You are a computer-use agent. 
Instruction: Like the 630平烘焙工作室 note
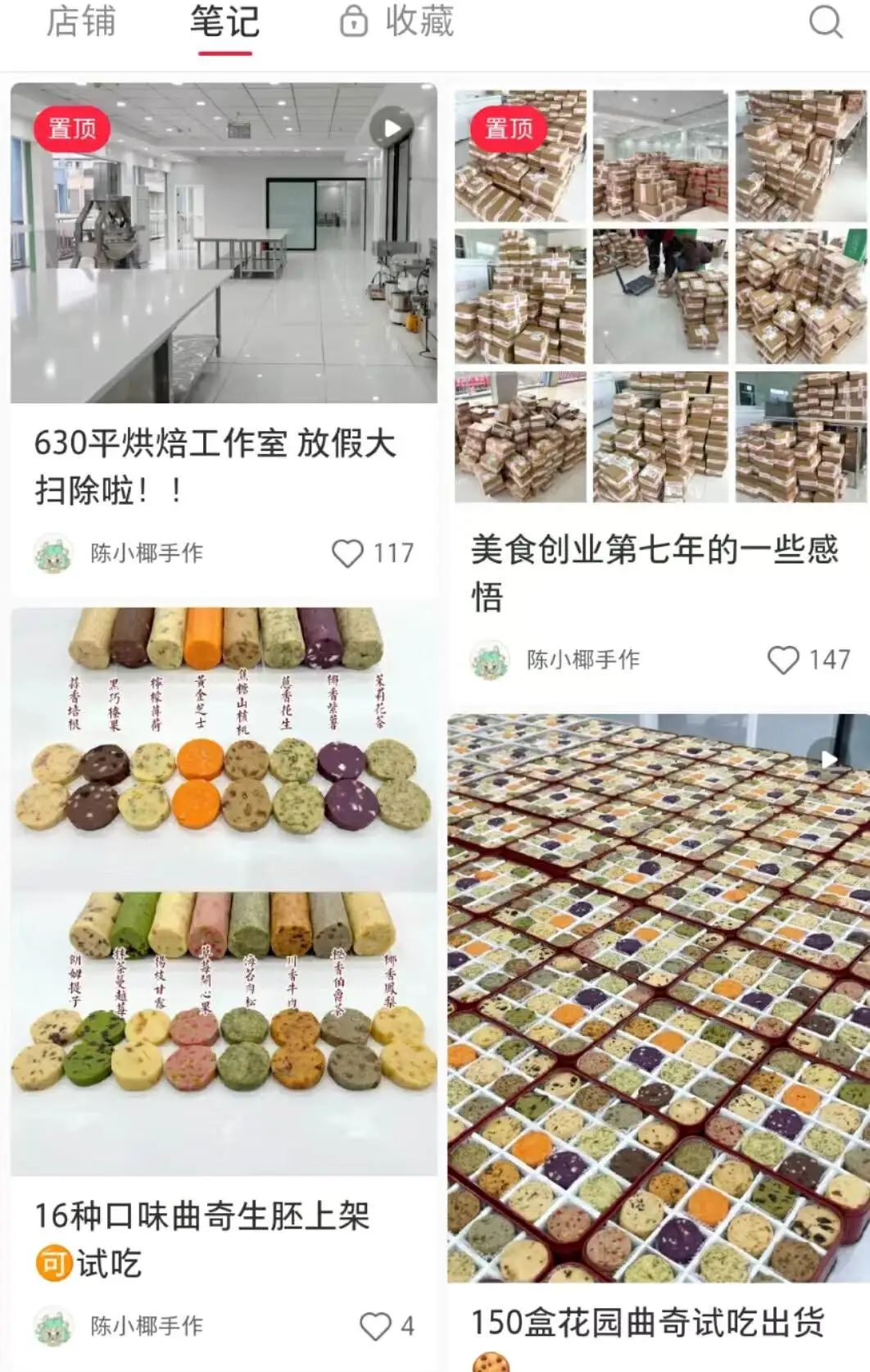click(x=348, y=553)
